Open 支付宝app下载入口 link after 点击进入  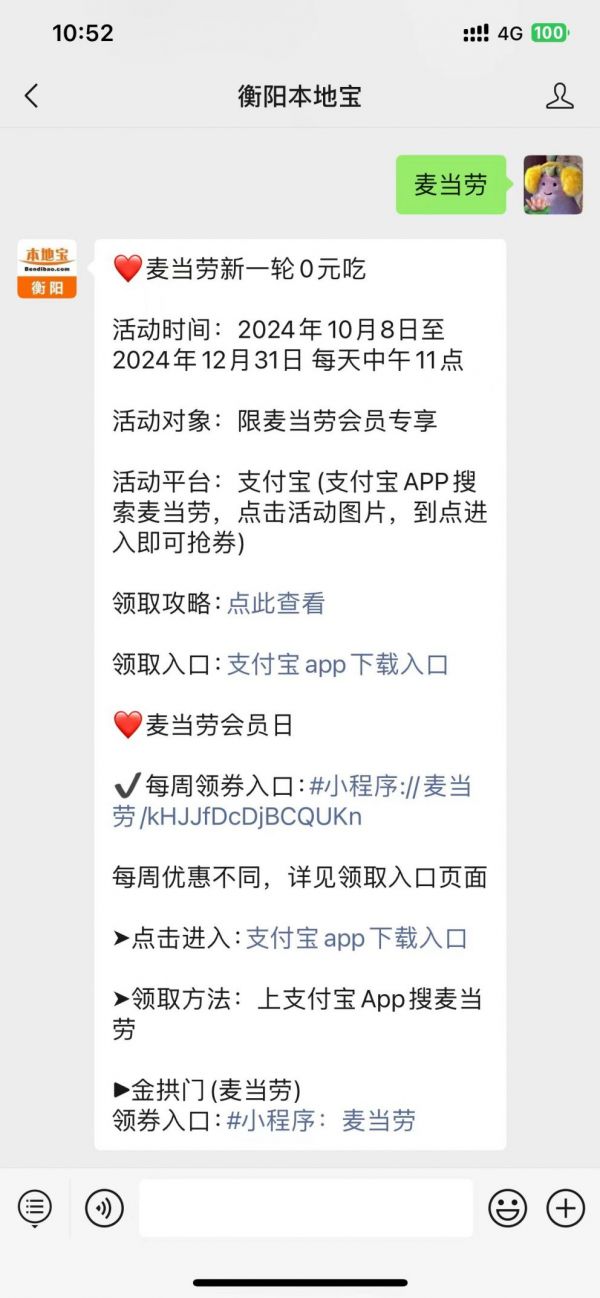(x=356, y=939)
